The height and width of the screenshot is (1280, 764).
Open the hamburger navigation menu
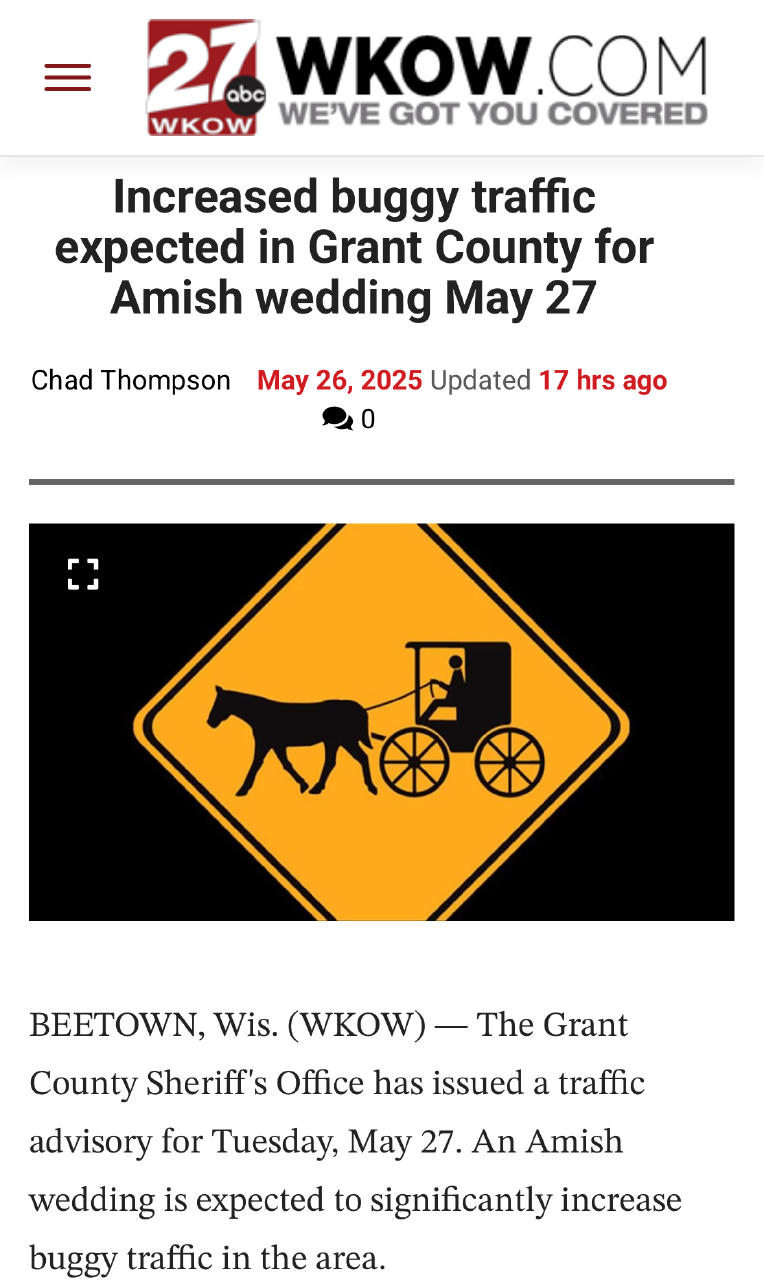(68, 77)
